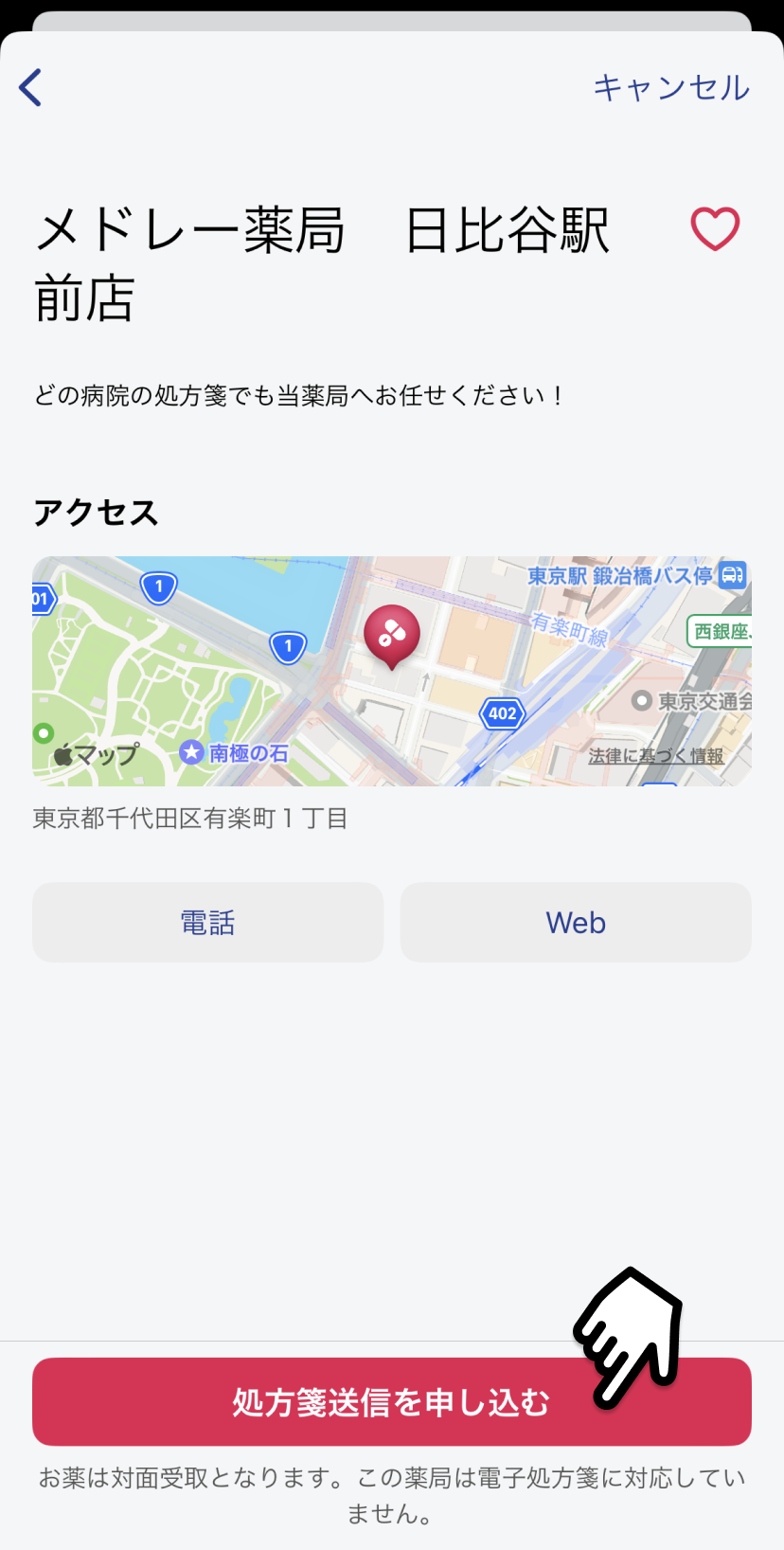The image size is (784, 1550).
Task: Open the pharmacy's Web page
Action: (x=576, y=923)
